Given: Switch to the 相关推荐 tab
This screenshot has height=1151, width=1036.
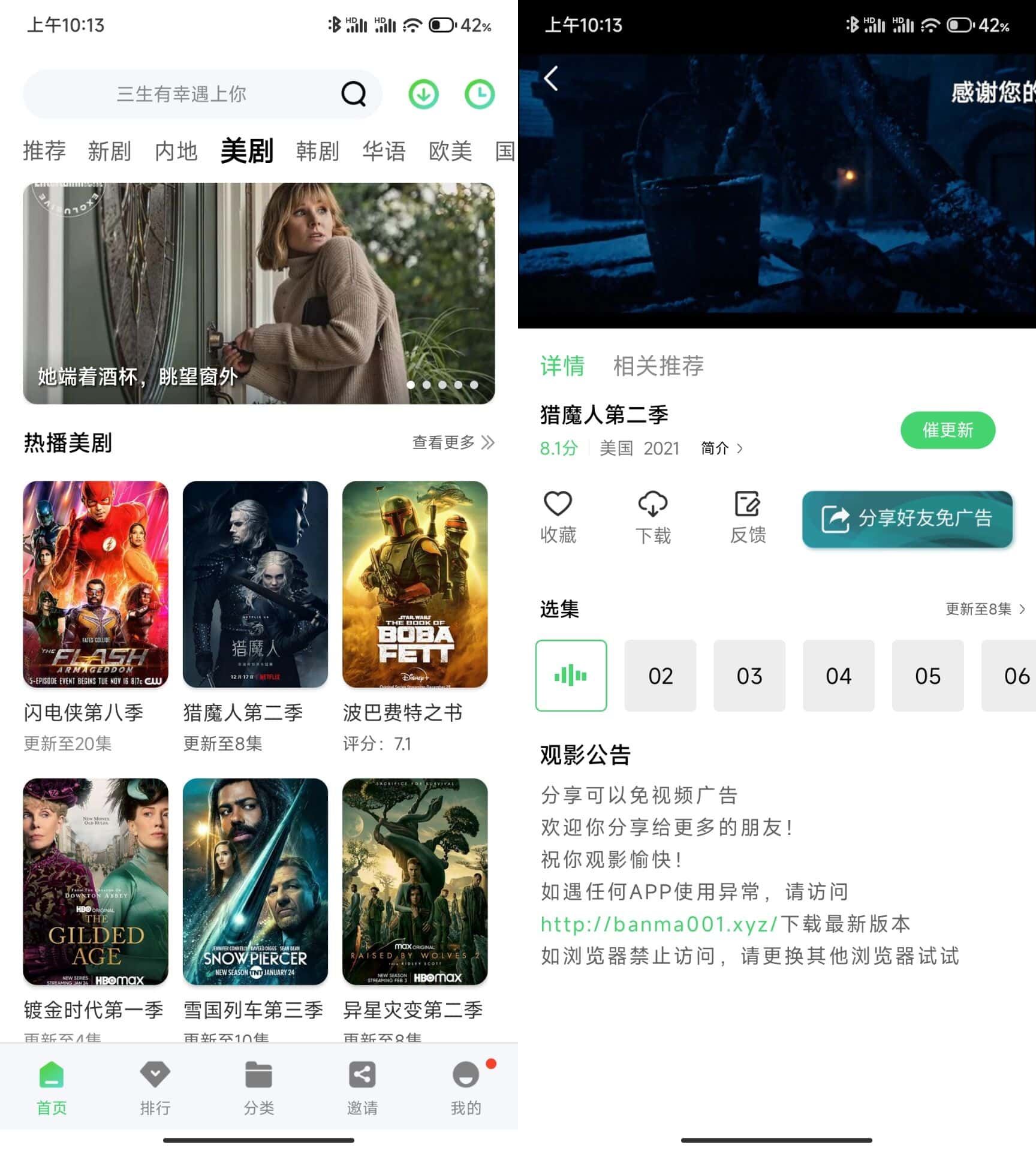Looking at the screenshot, I should 659,366.
